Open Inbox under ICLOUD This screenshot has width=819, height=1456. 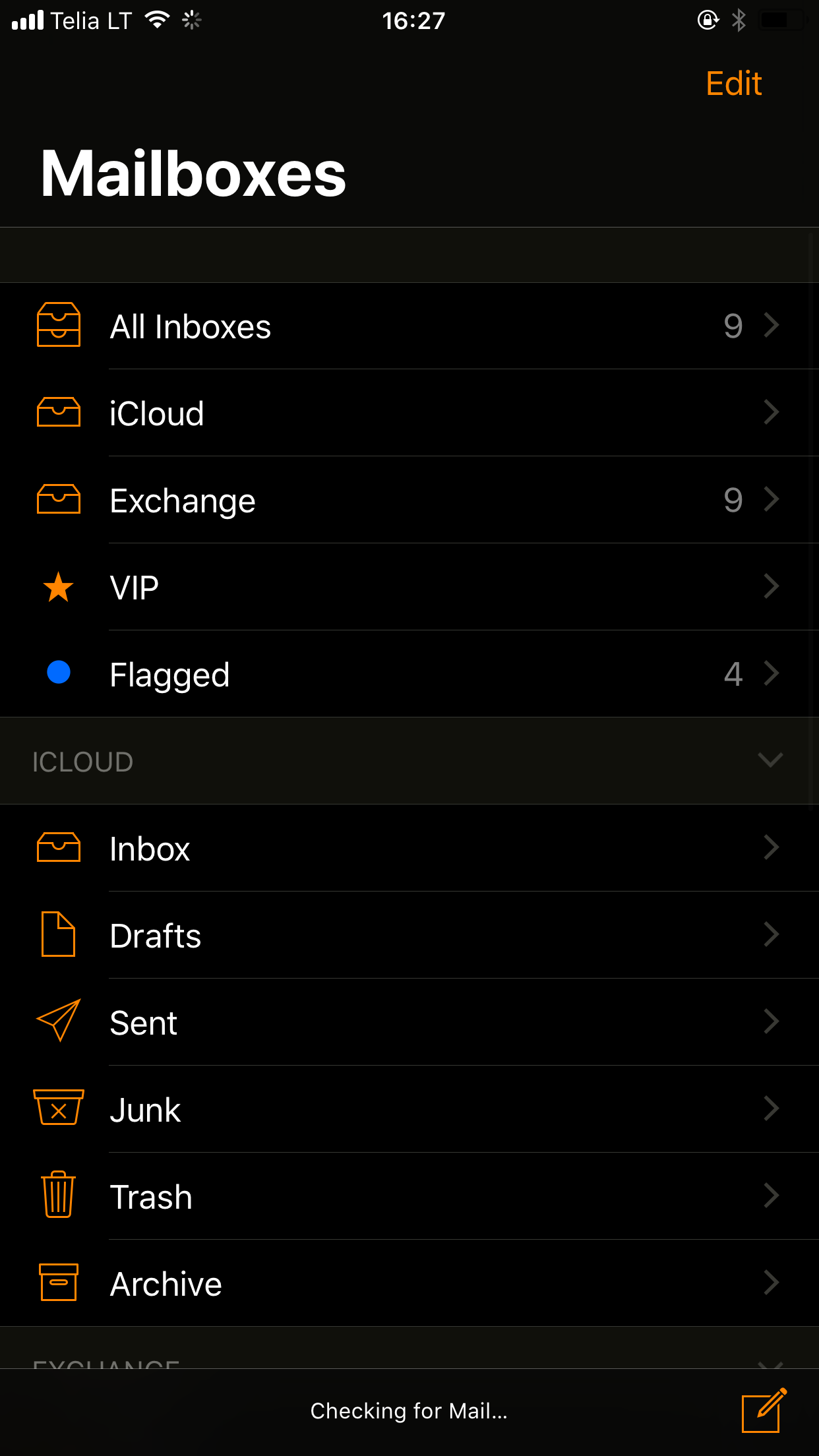409,848
